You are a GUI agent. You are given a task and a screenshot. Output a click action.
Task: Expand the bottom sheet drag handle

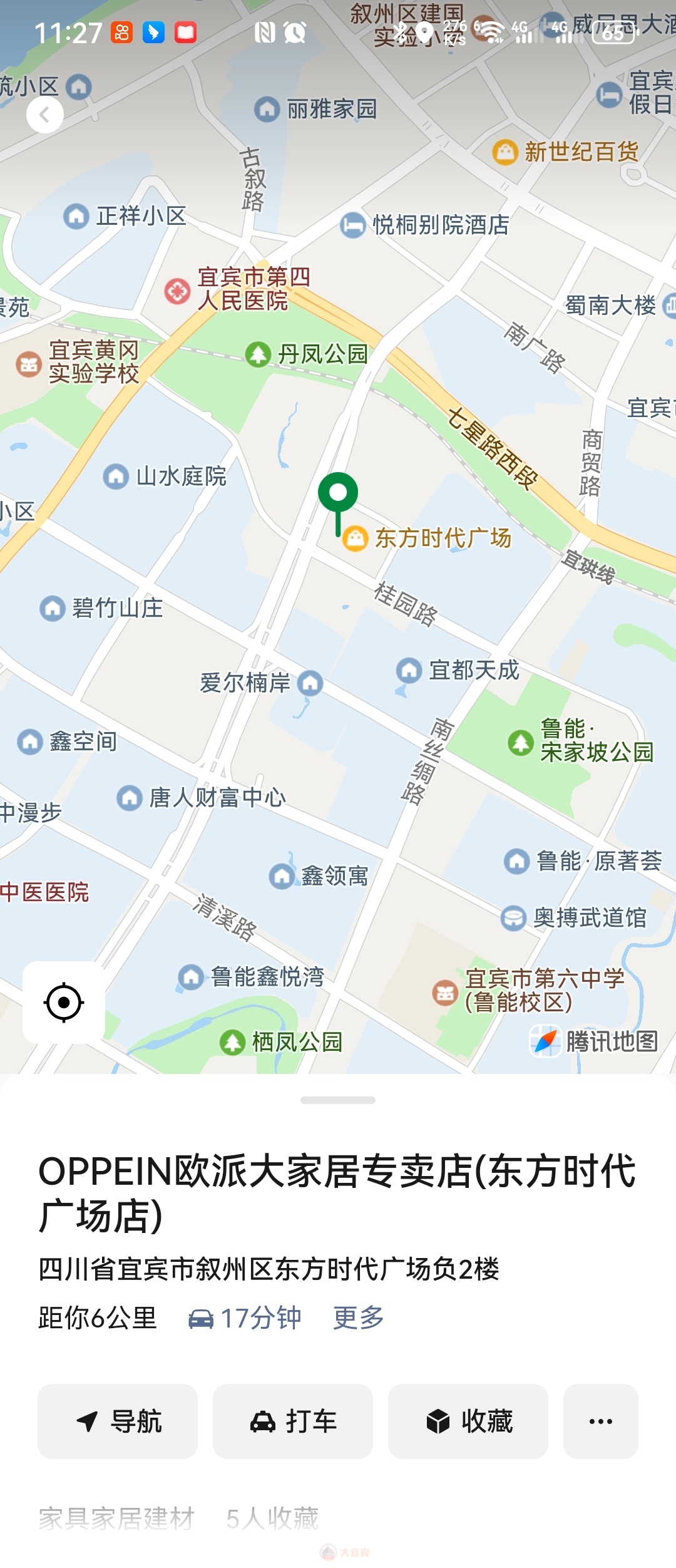338,1100
